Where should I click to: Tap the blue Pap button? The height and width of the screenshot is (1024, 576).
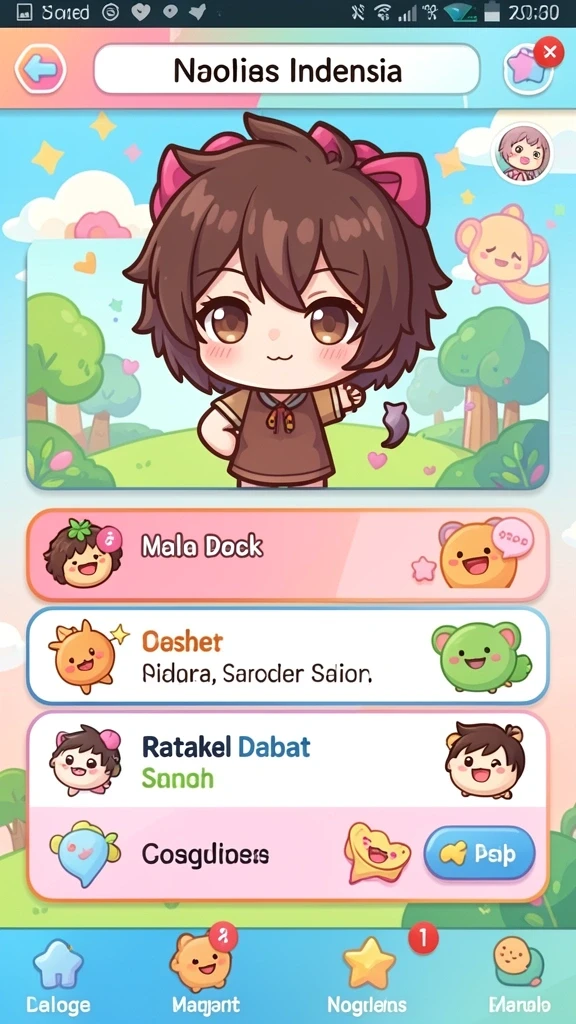(479, 853)
